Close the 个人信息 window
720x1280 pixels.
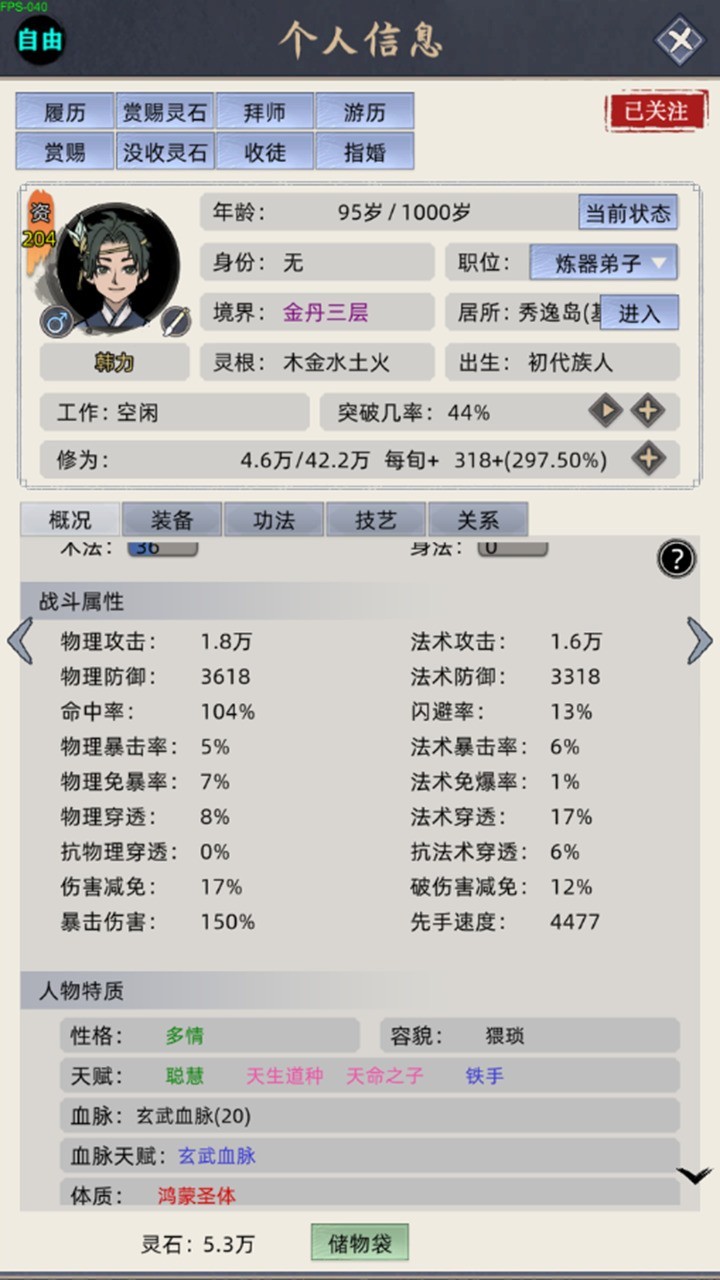pos(679,40)
